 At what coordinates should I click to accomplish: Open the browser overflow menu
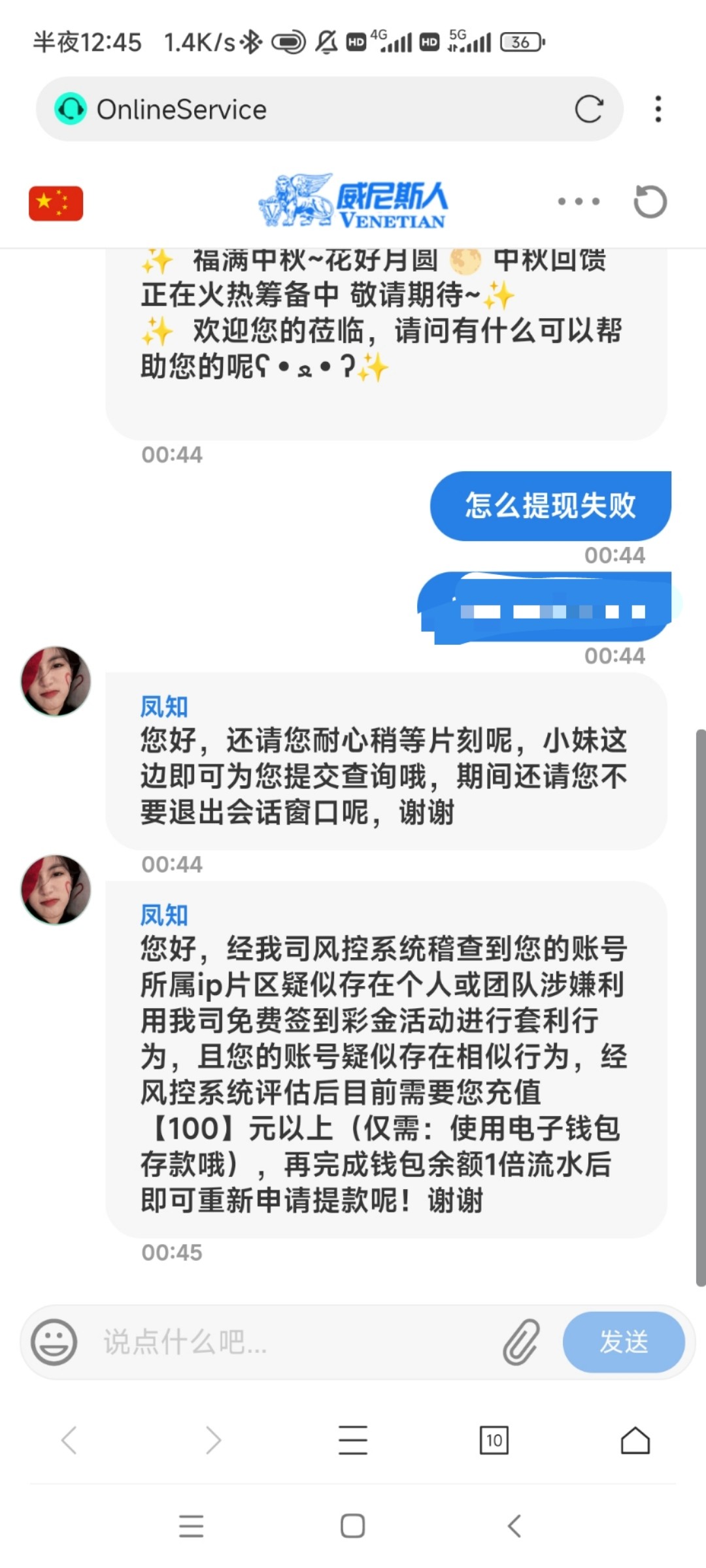click(x=658, y=109)
